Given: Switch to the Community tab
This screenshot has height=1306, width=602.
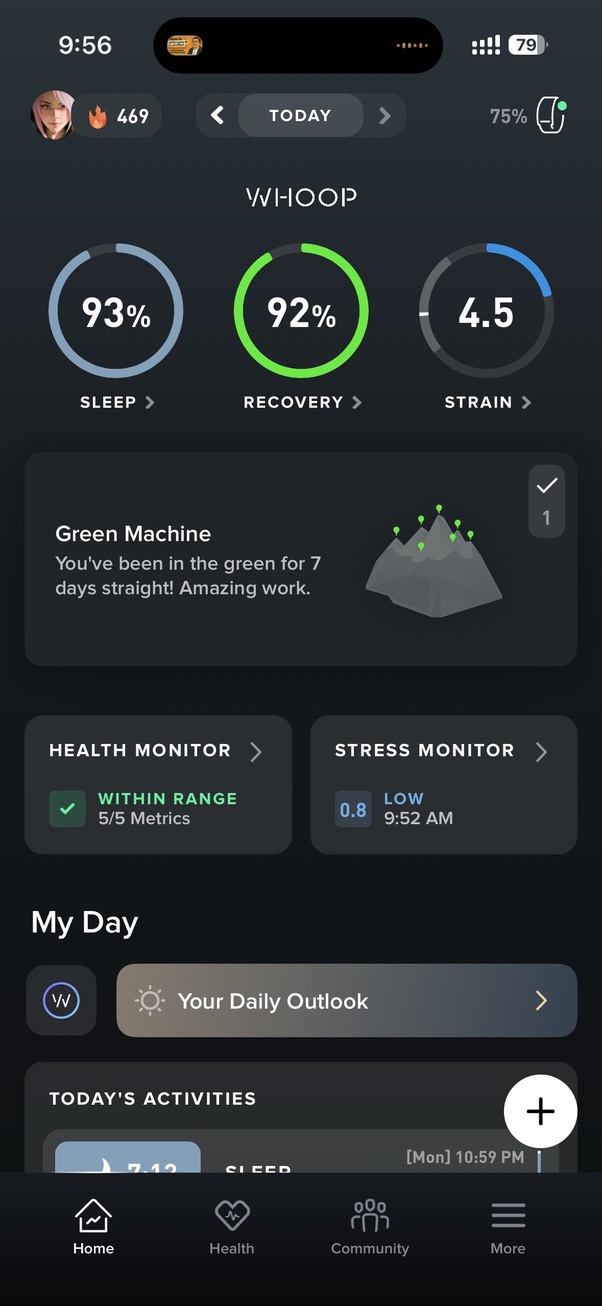Looking at the screenshot, I should point(370,1227).
